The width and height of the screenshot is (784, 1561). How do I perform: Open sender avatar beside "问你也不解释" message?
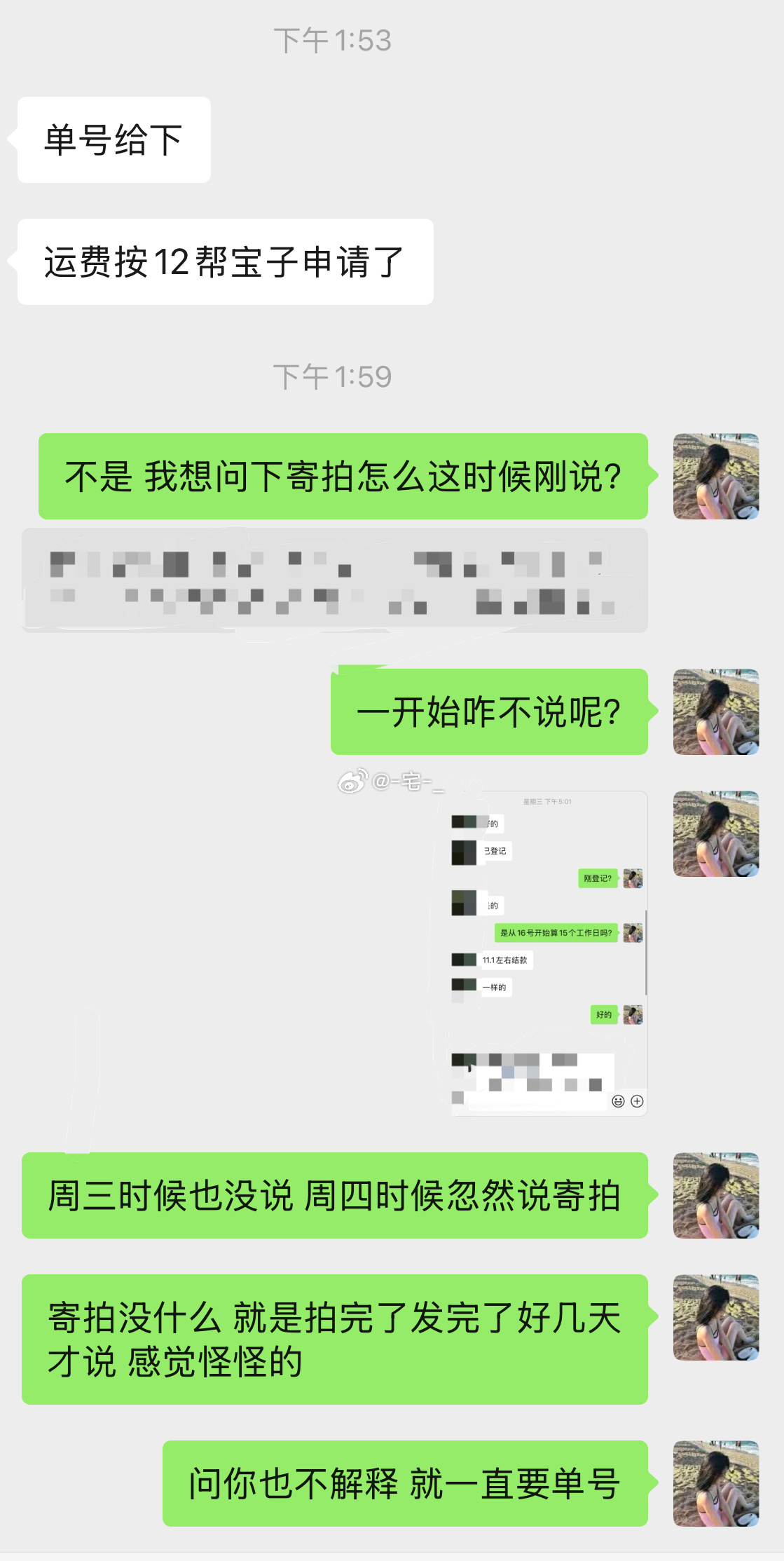tap(715, 1483)
